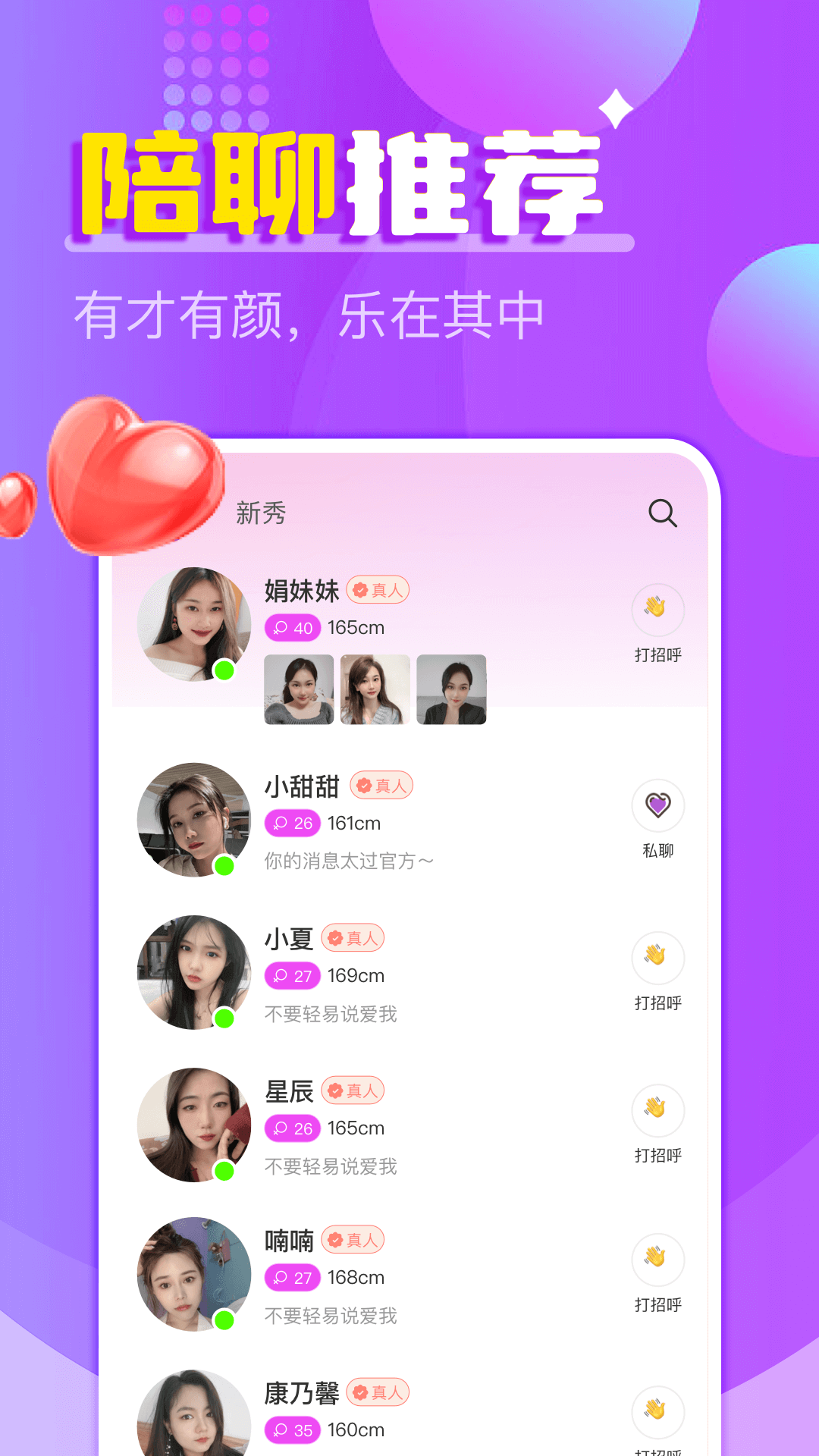
Task: Click the wave greeting icon for 康乃馨
Action: click(657, 1413)
